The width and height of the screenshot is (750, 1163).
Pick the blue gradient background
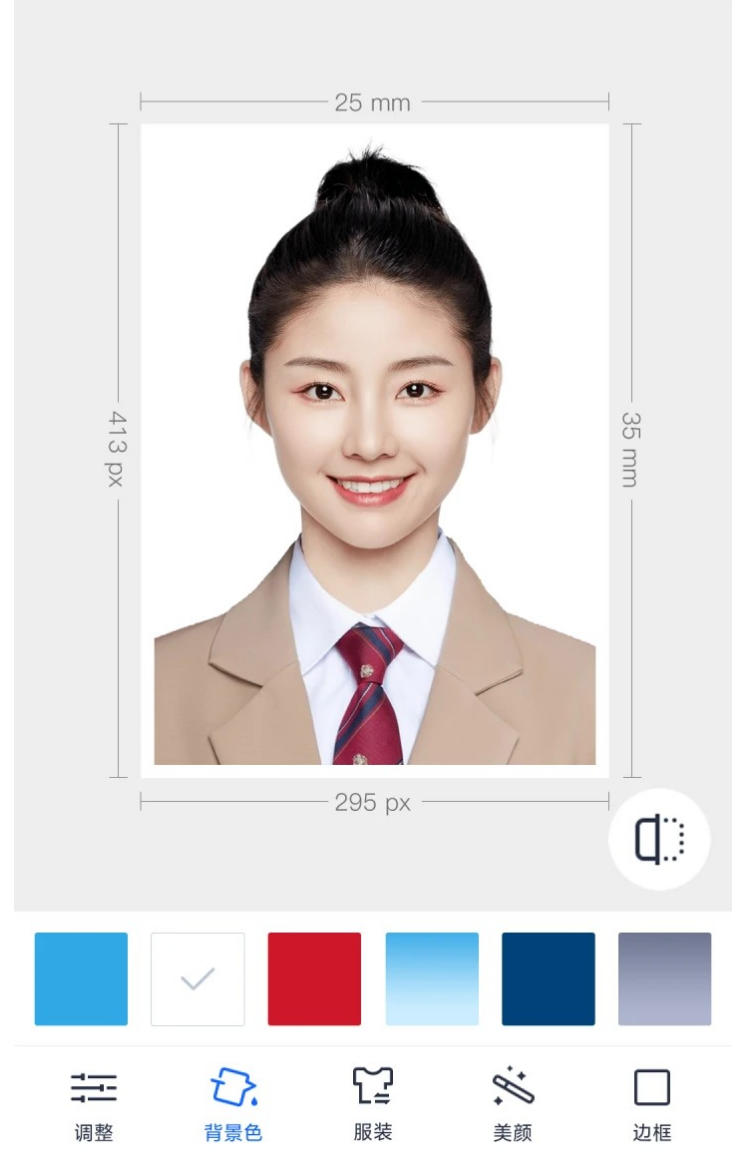(432, 979)
